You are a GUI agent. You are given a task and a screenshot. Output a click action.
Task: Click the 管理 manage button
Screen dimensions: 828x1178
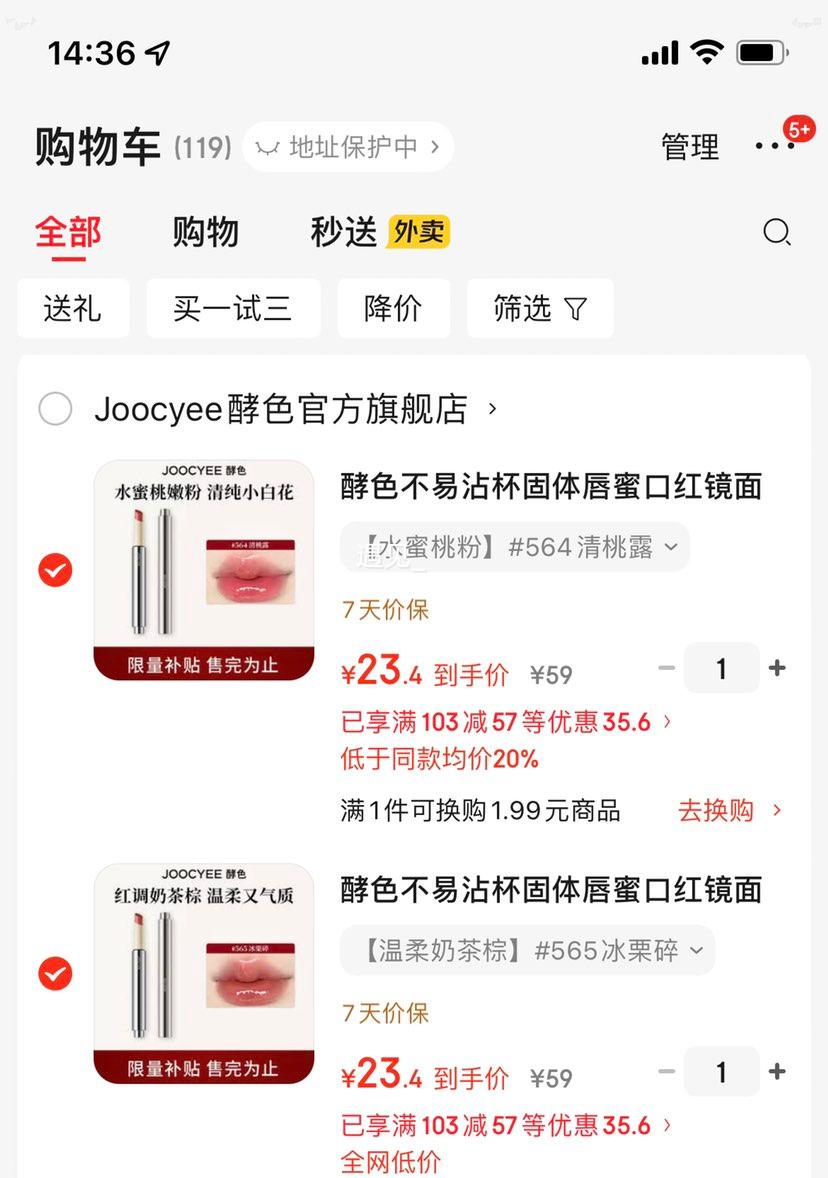coord(690,146)
